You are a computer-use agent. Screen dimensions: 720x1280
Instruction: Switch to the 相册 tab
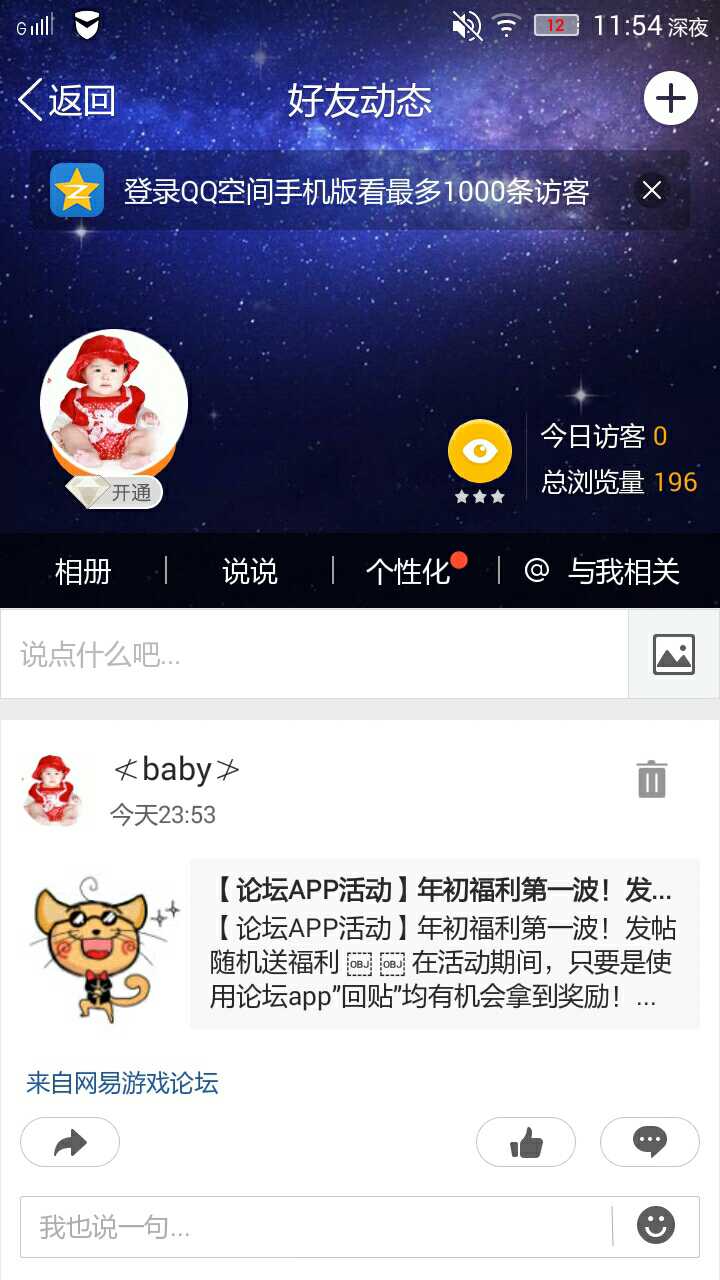pyautogui.click(x=83, y=572)
